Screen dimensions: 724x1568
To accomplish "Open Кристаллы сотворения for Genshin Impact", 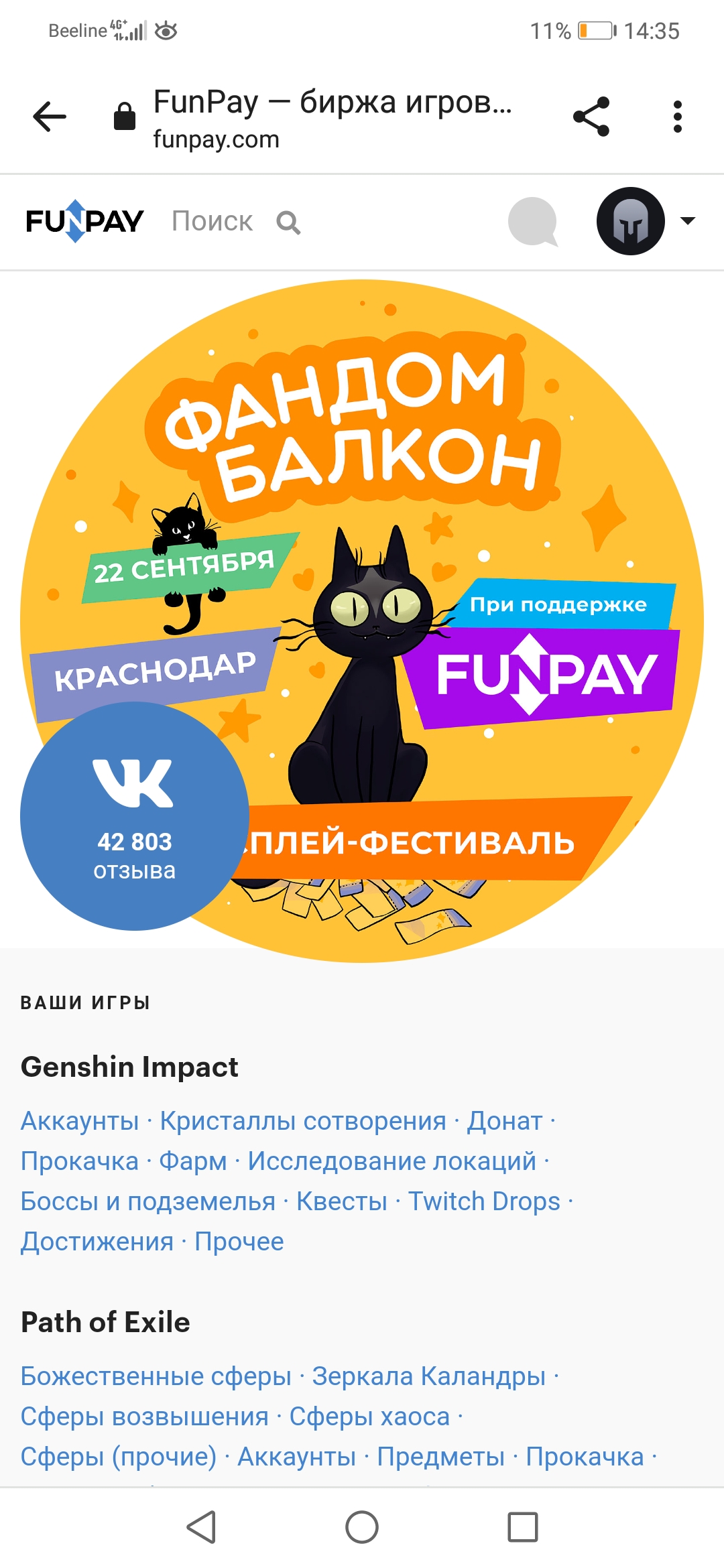I will pyautogui.click(x=303, y=1121).
